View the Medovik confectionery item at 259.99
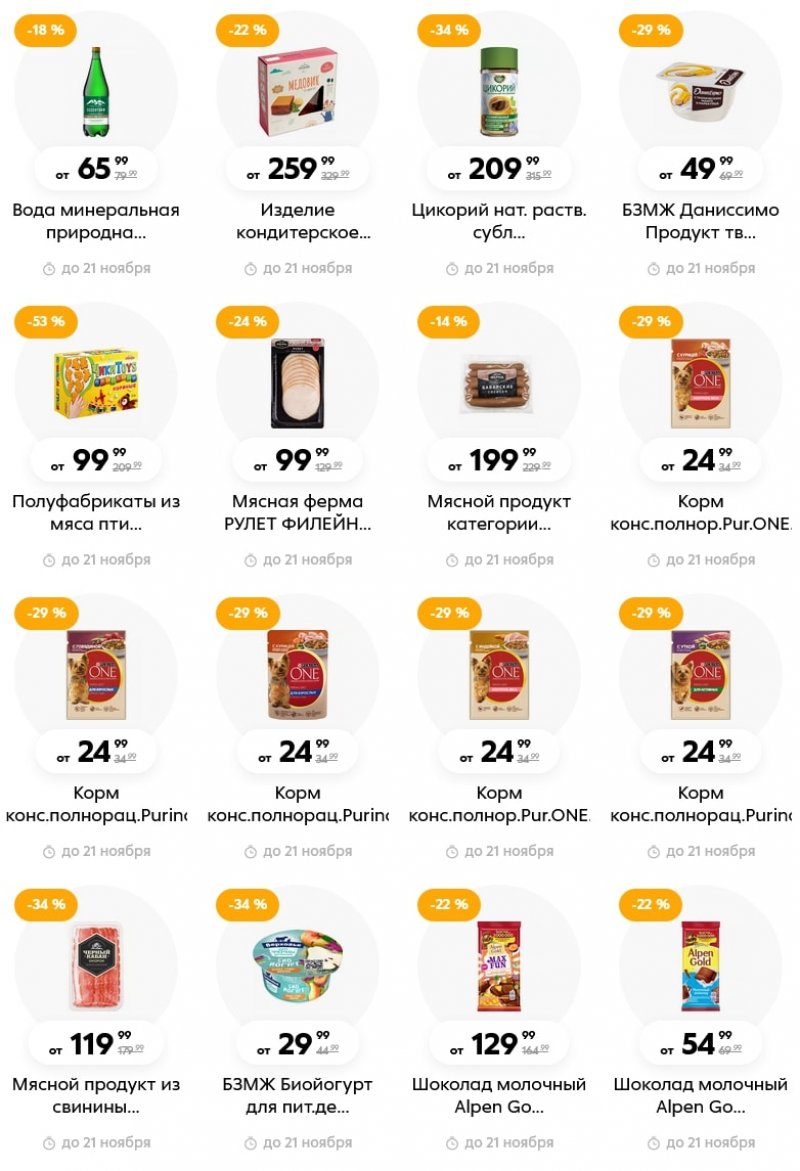The width and height of the screenshot is (800, 1171). pos(297,92)
